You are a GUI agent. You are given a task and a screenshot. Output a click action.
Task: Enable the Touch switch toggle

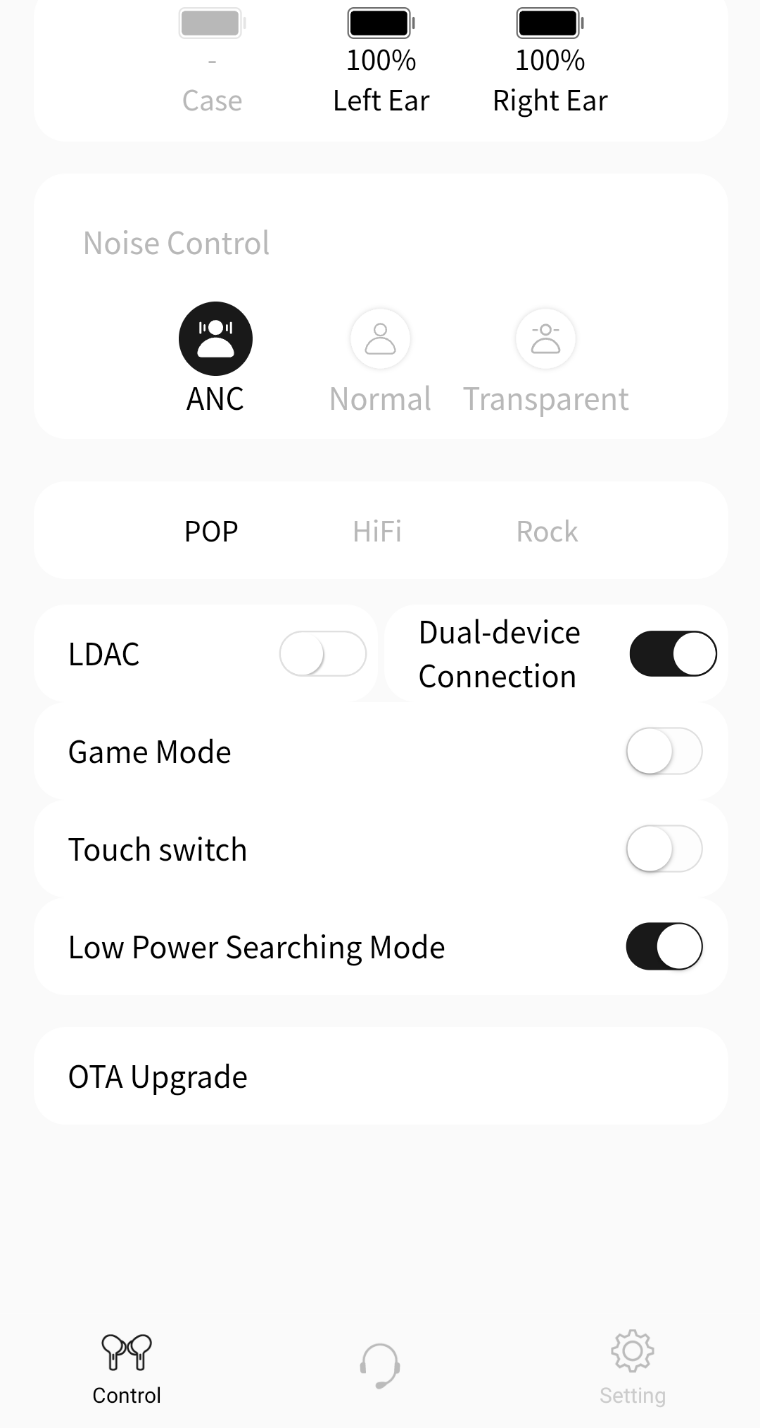coord(664,849)
